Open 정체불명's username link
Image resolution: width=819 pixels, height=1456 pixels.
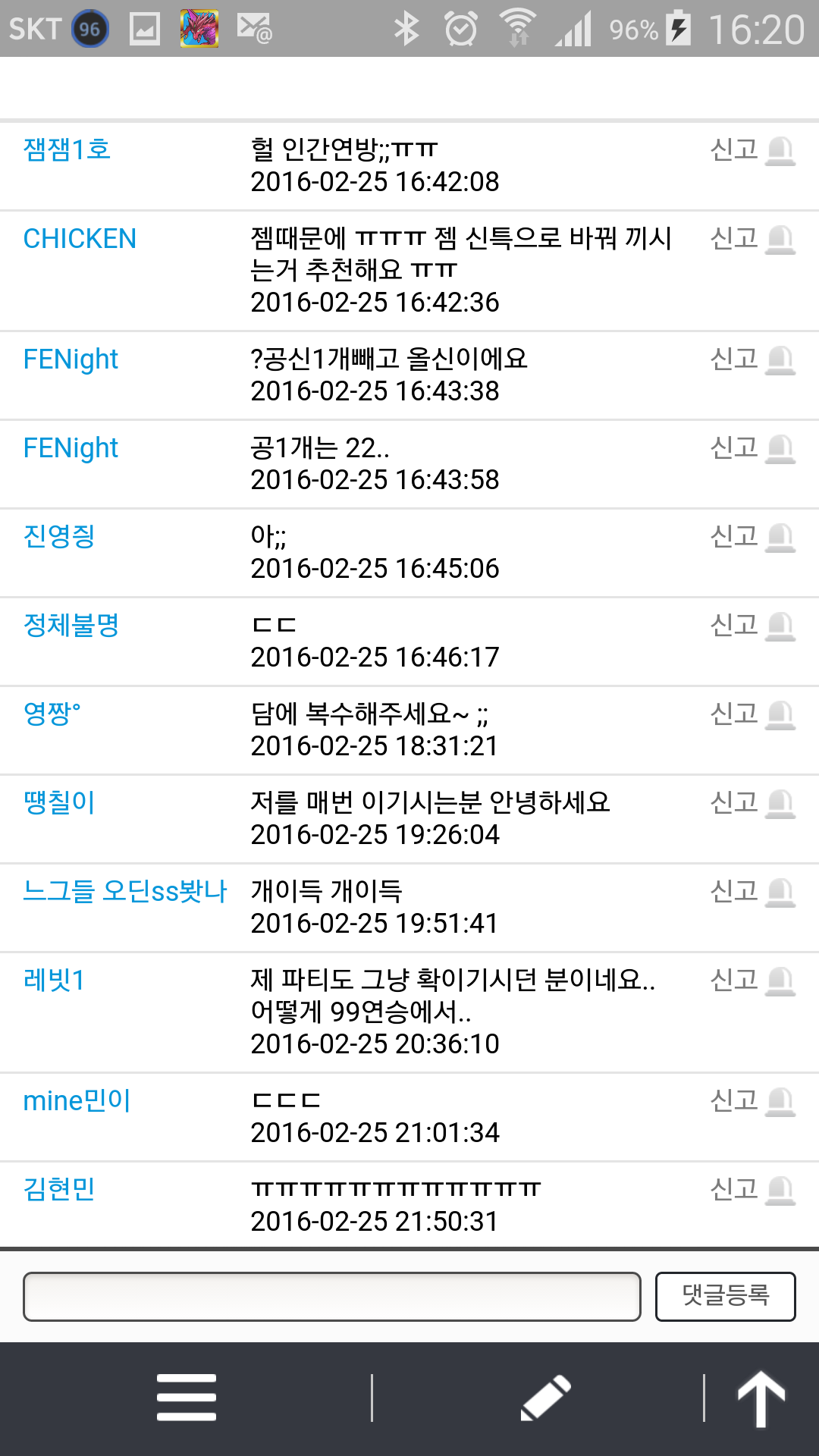pos(71,626)
